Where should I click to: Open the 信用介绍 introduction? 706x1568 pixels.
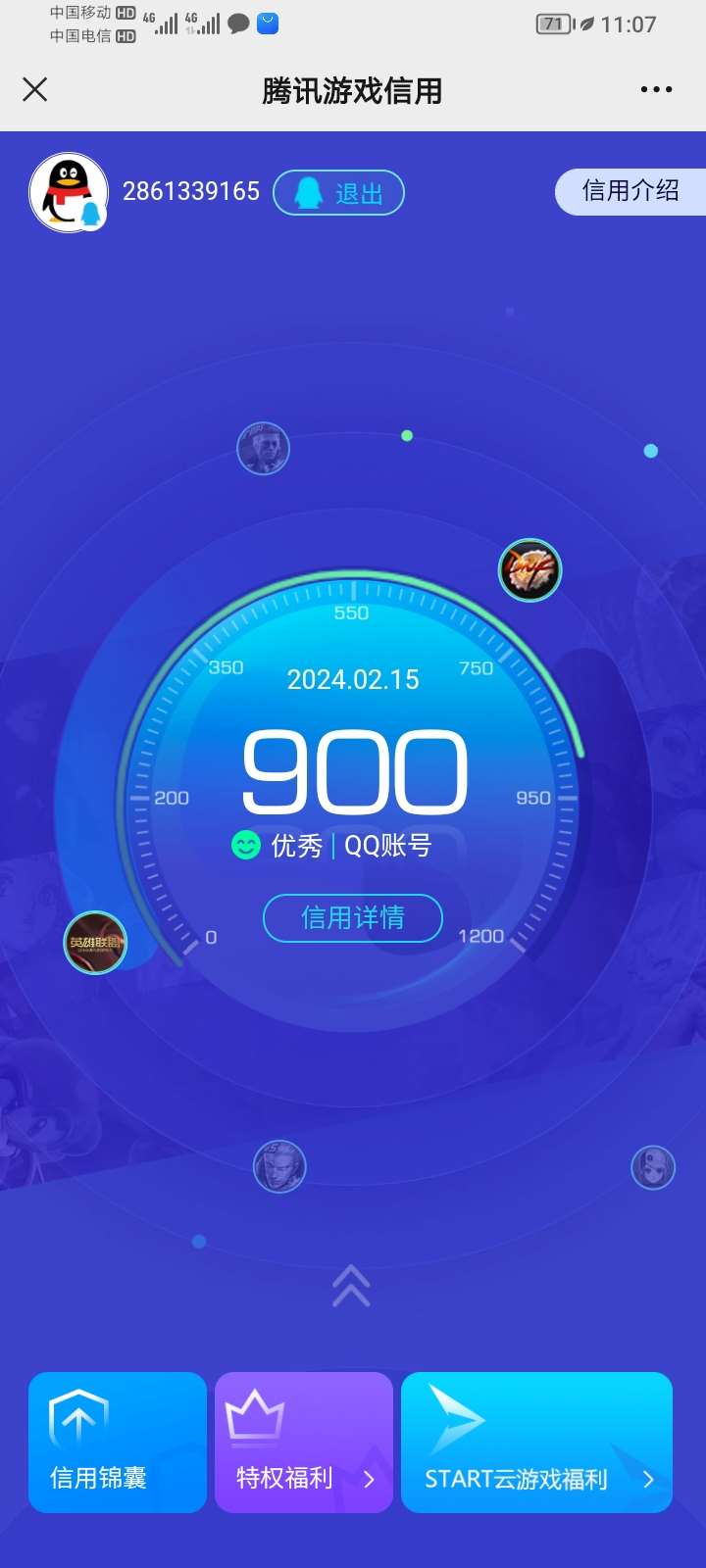point(630,191)
